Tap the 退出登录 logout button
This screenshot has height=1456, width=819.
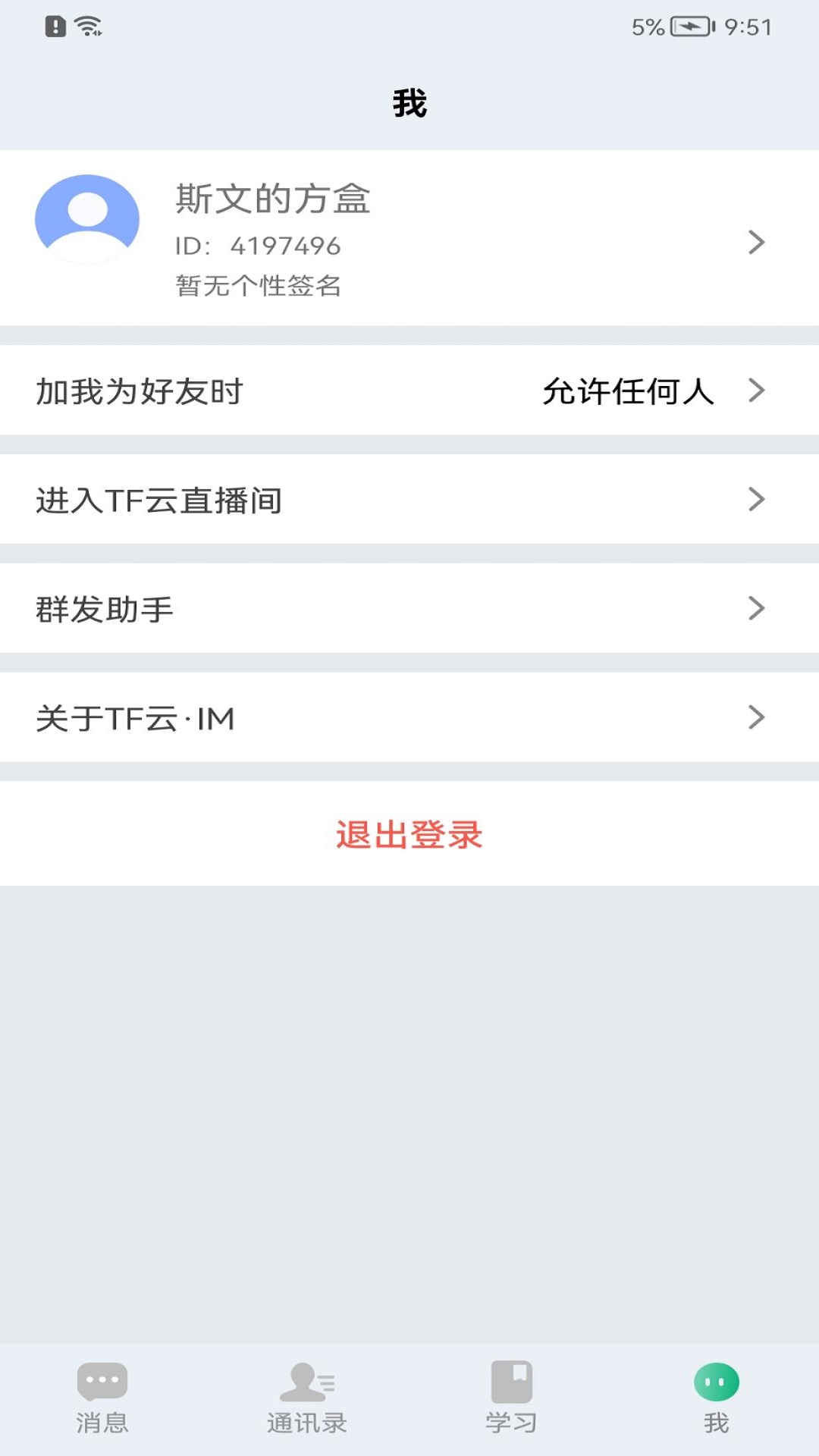(x=409, y=835)
